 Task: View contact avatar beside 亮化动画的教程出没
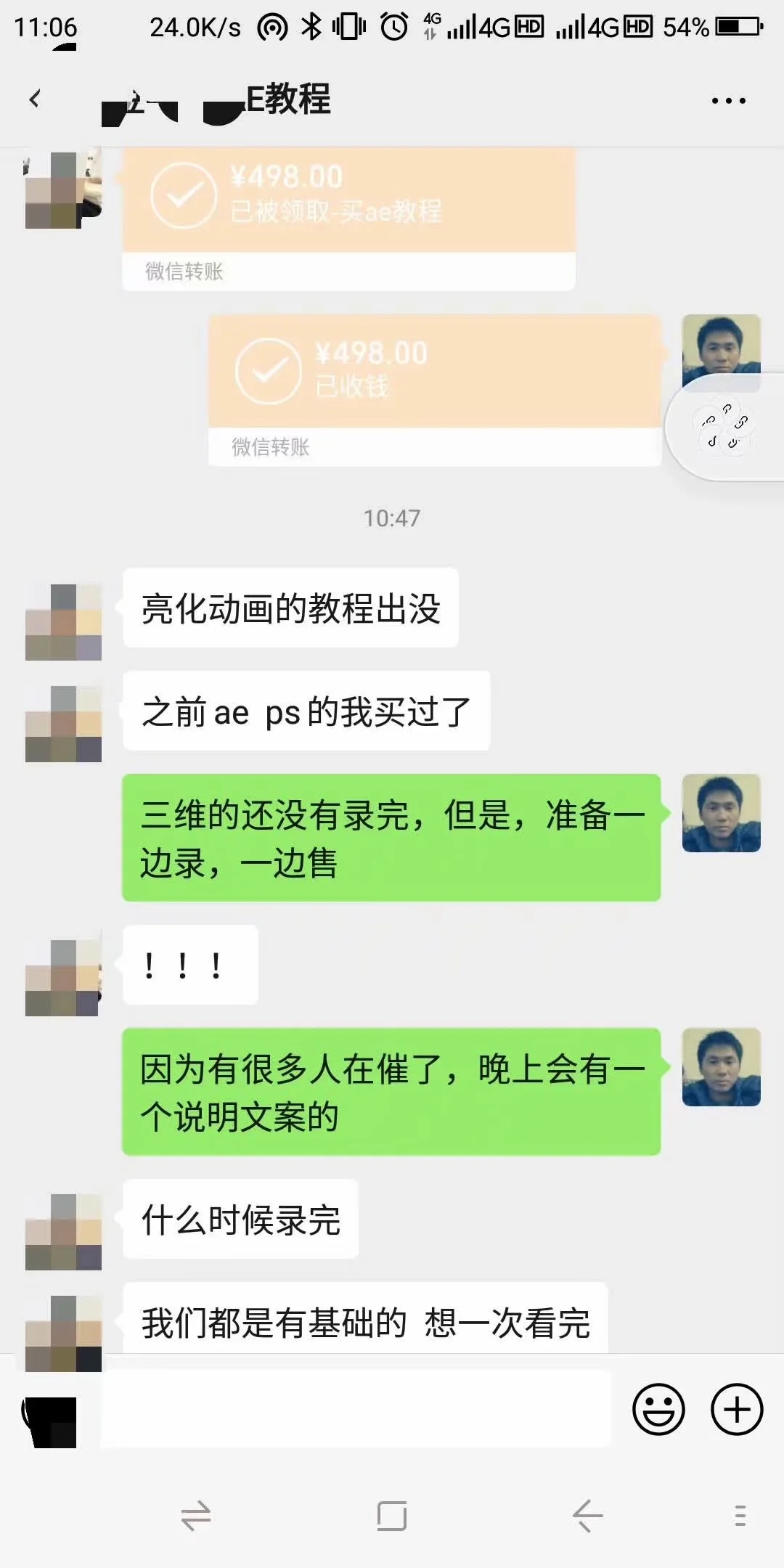(63, 622)
